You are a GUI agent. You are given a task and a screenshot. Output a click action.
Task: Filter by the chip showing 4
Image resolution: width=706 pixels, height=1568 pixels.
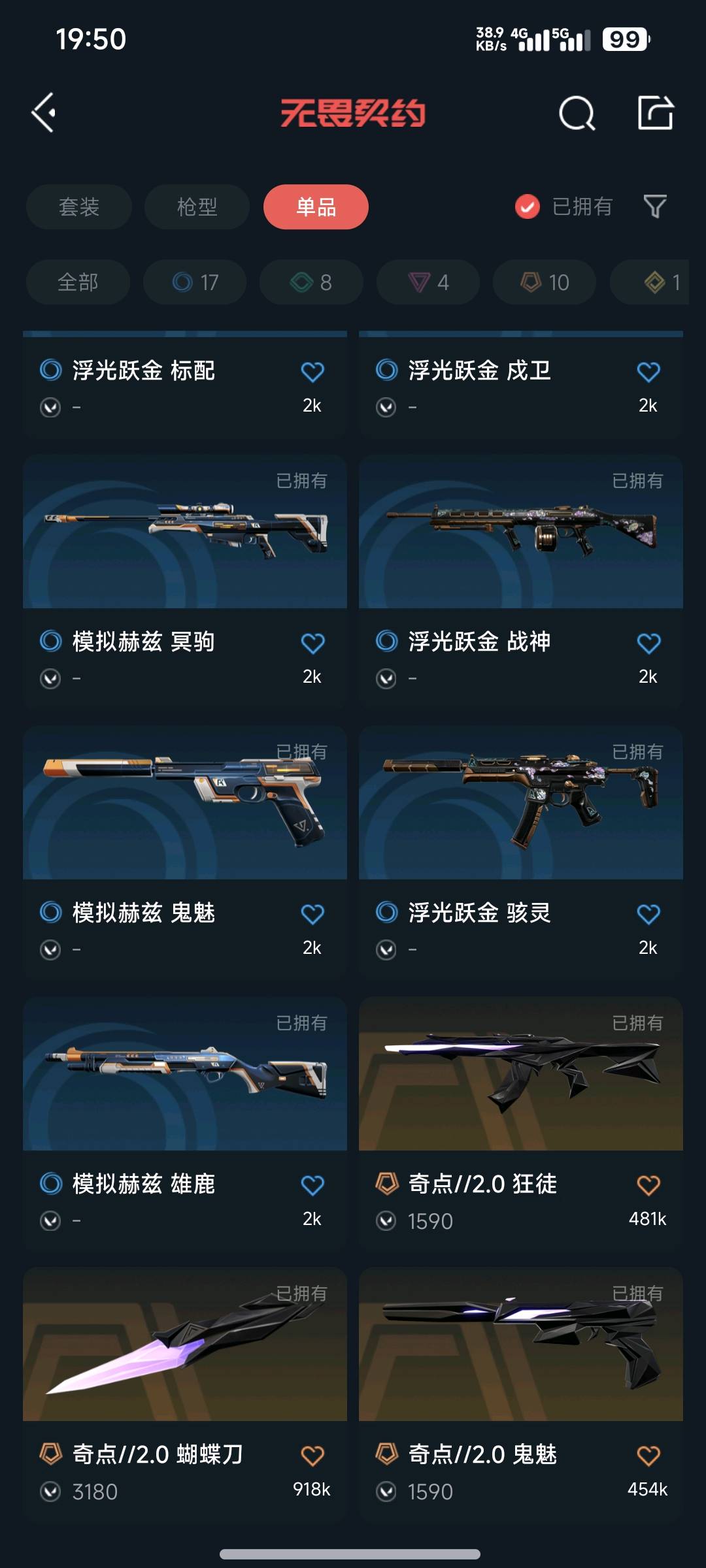[428, 282]
